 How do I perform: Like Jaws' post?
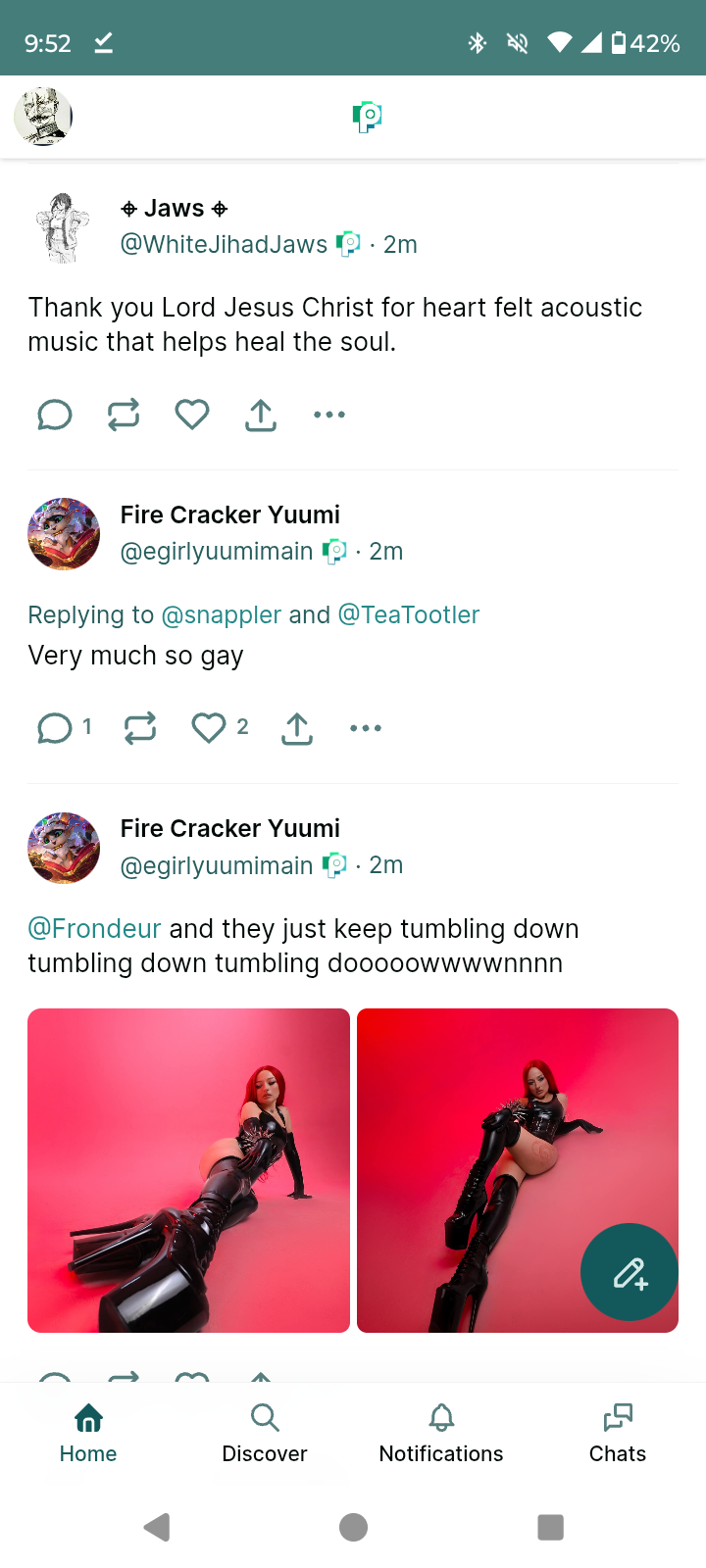click(192, 415)
